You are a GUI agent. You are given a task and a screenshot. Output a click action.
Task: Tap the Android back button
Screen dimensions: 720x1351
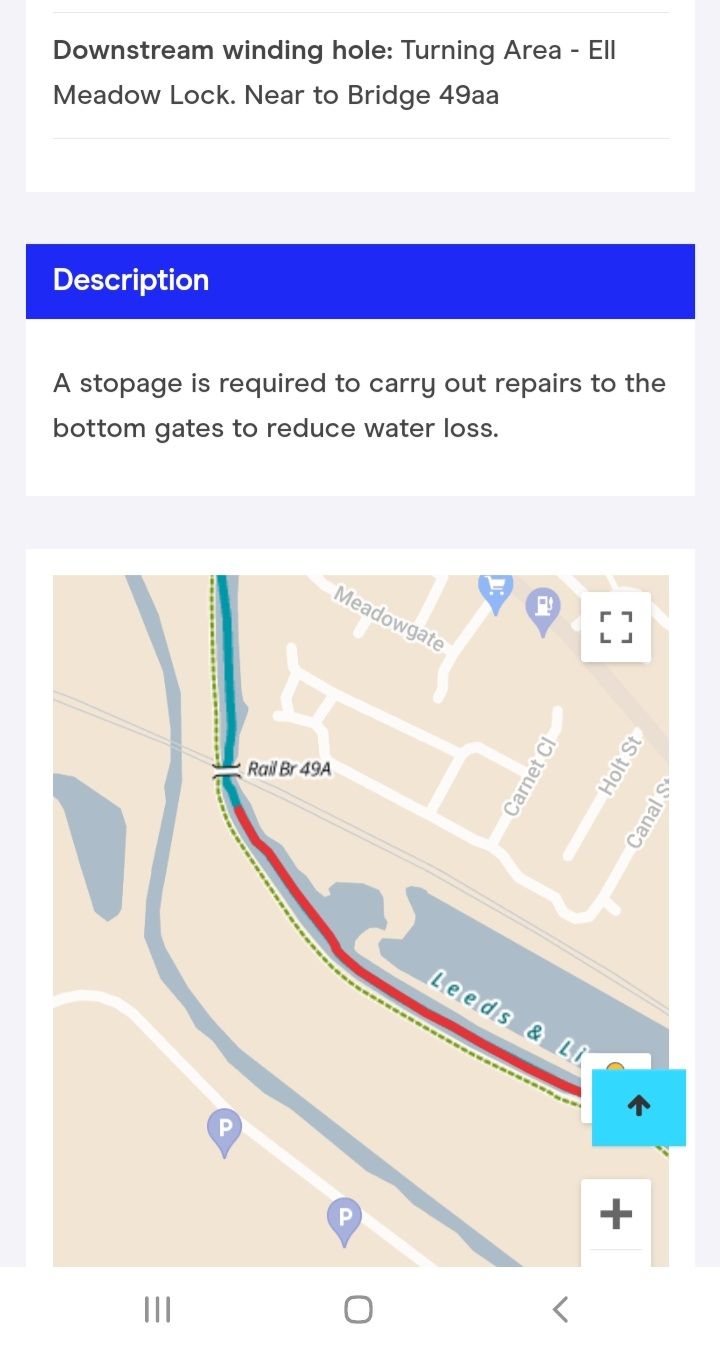(560, 1308)
